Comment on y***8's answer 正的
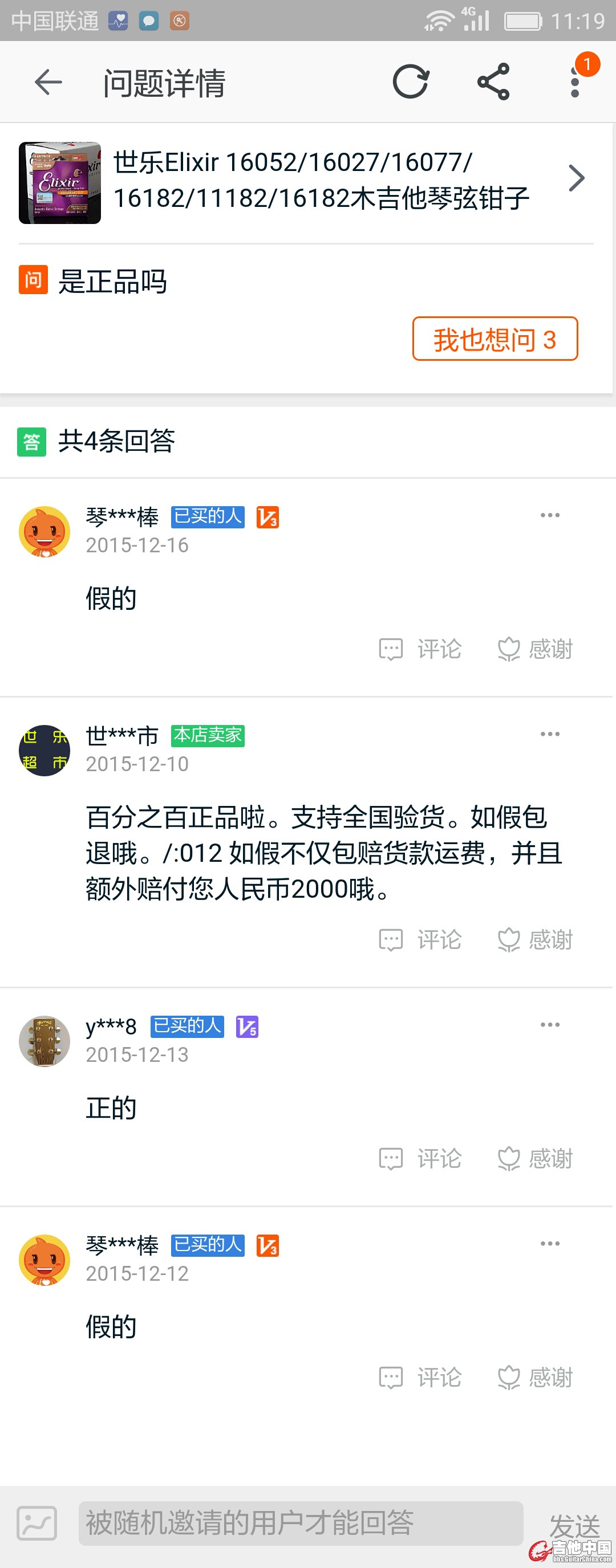 420,1159
